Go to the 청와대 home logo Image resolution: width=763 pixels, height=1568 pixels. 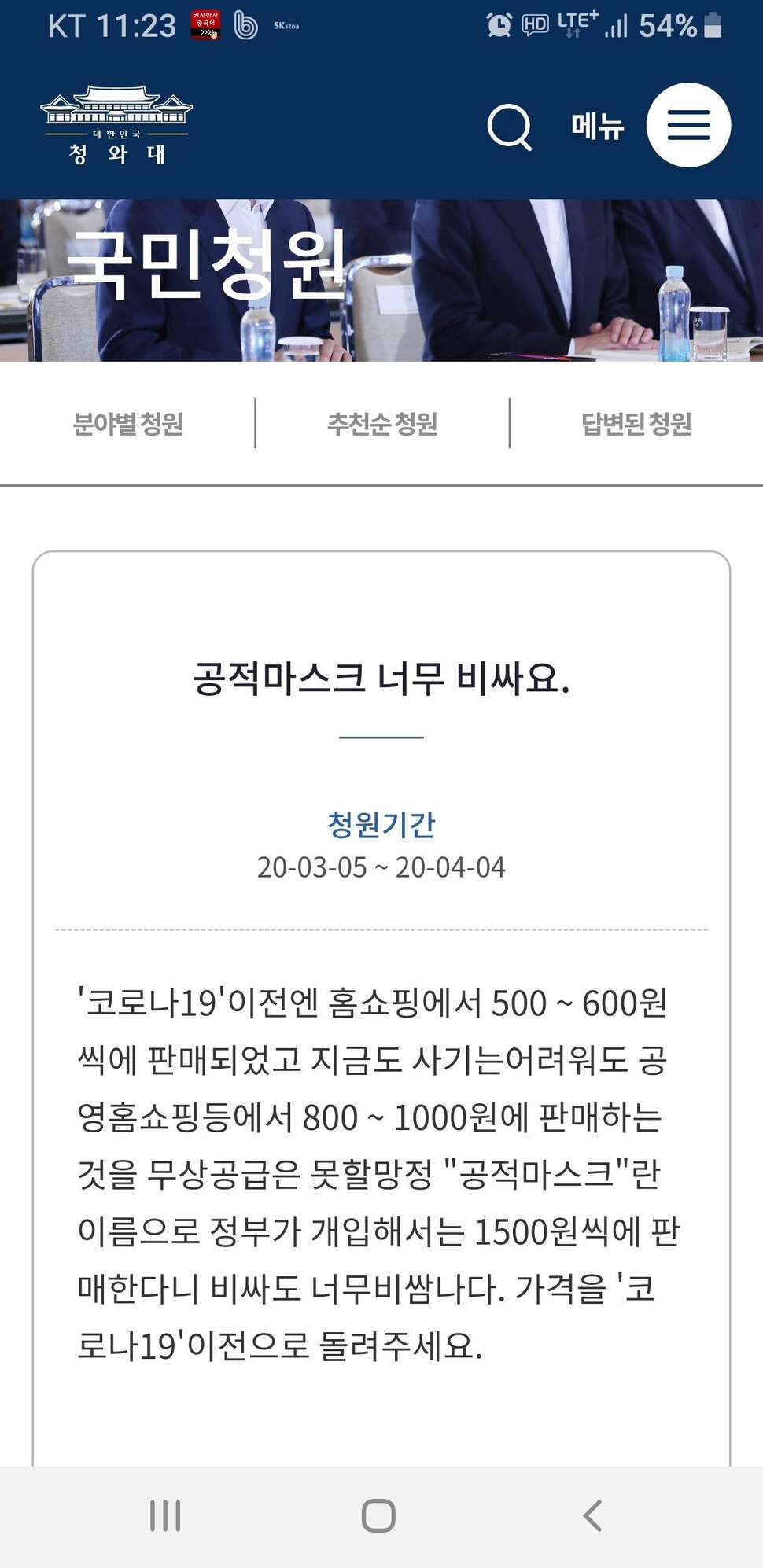[116, 126]
